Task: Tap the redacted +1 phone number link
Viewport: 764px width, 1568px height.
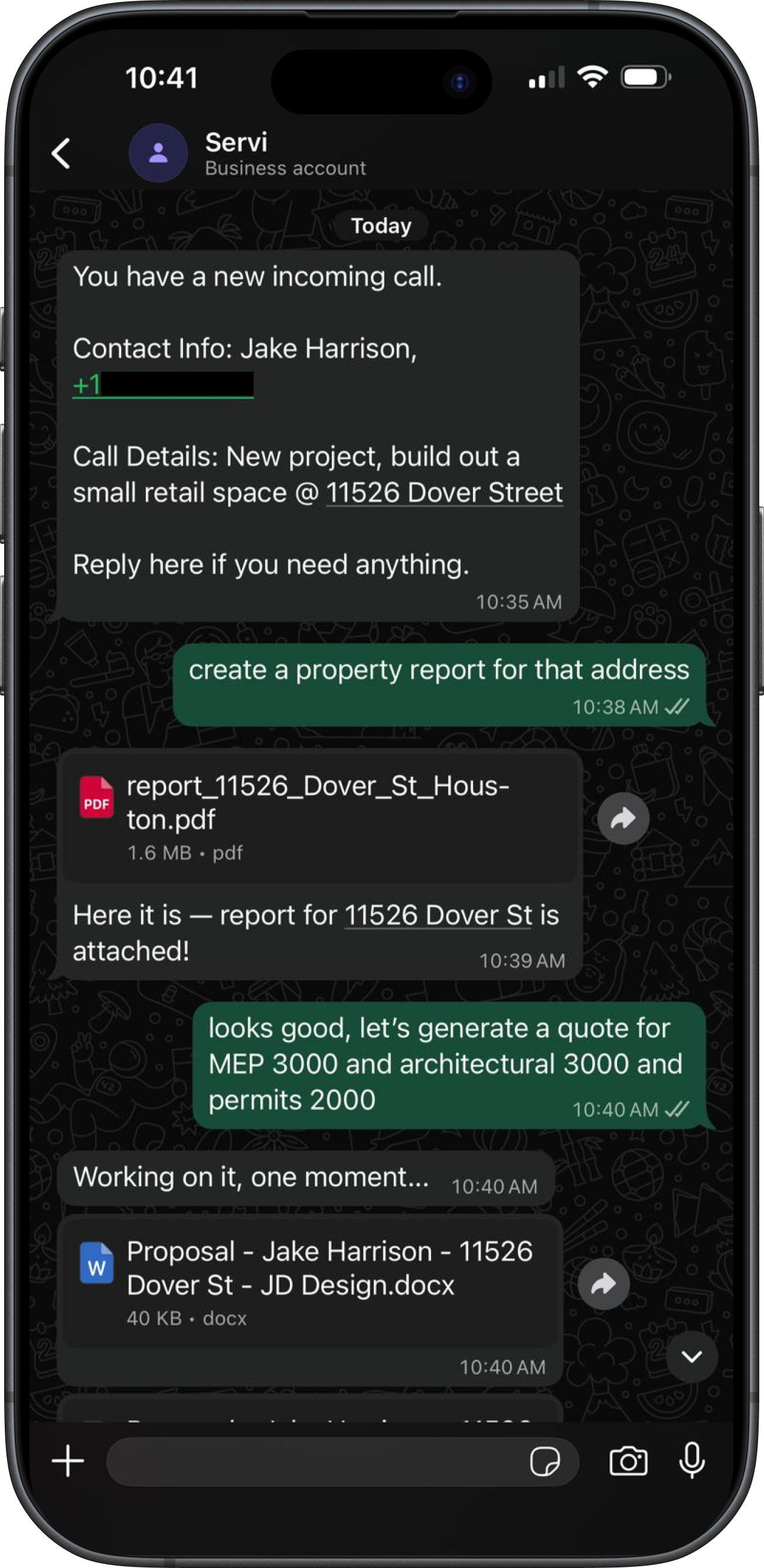Action: click(x=163, y=386)
